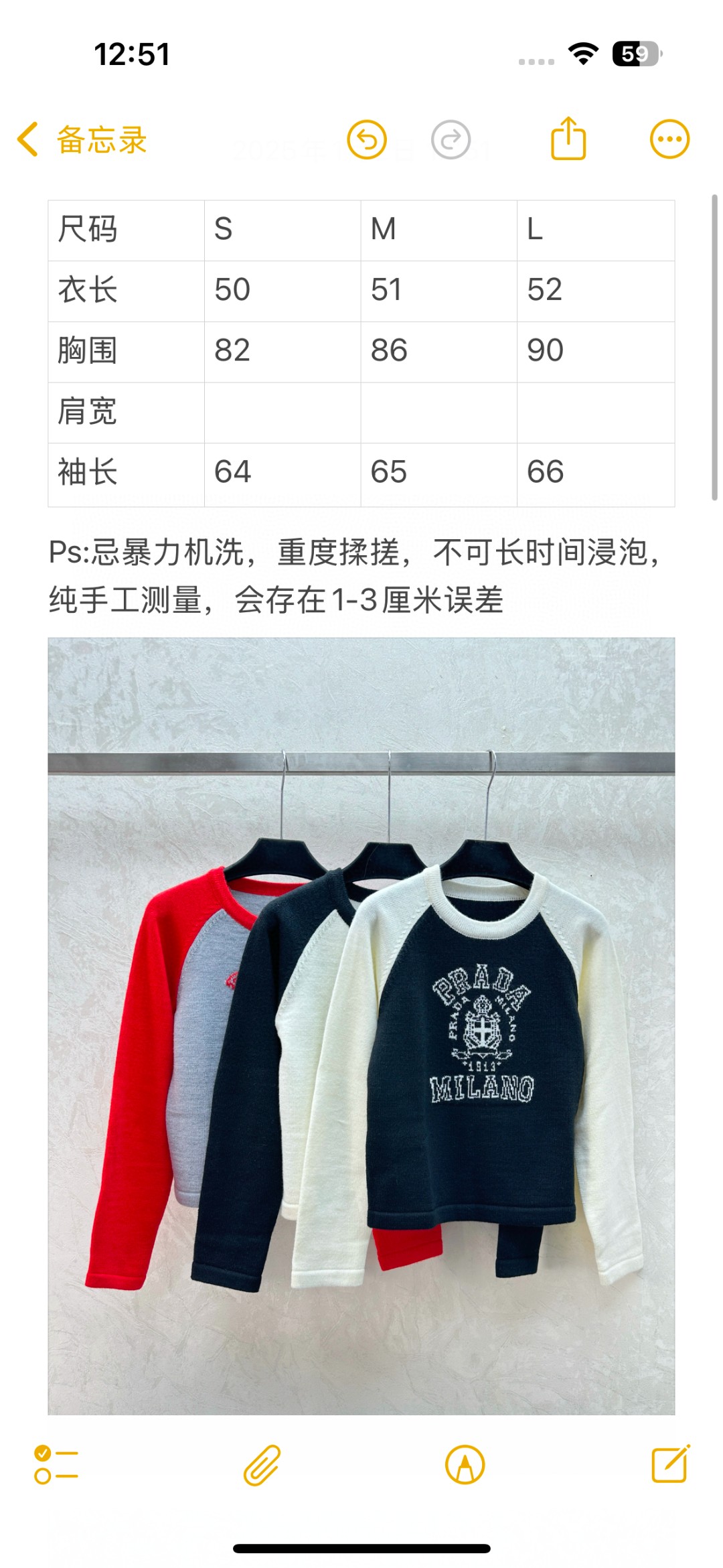
Task: Add a checklist to the note
Action: click(x=56, y=1465)
